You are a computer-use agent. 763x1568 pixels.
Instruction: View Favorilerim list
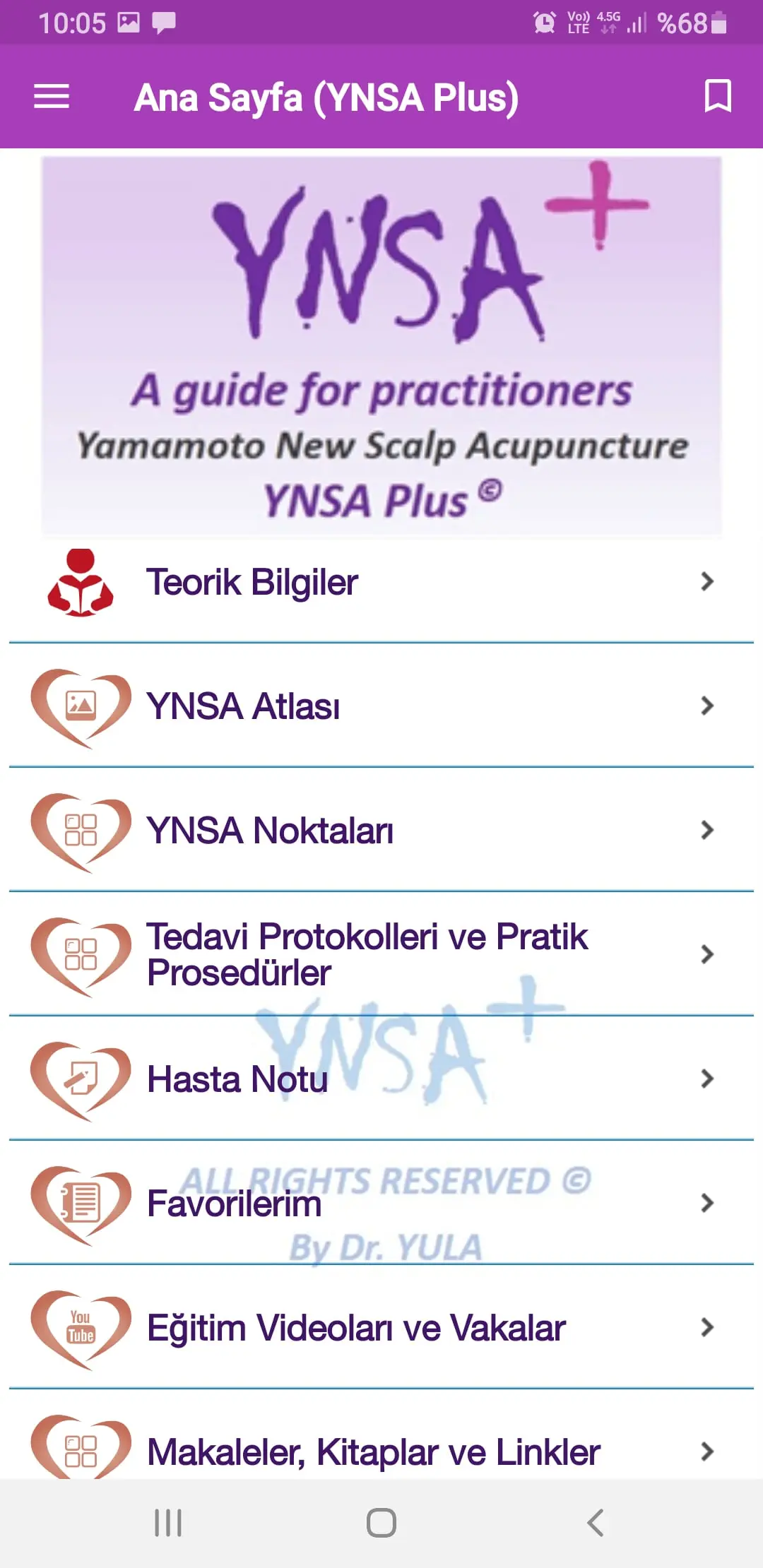[381, 1204]
